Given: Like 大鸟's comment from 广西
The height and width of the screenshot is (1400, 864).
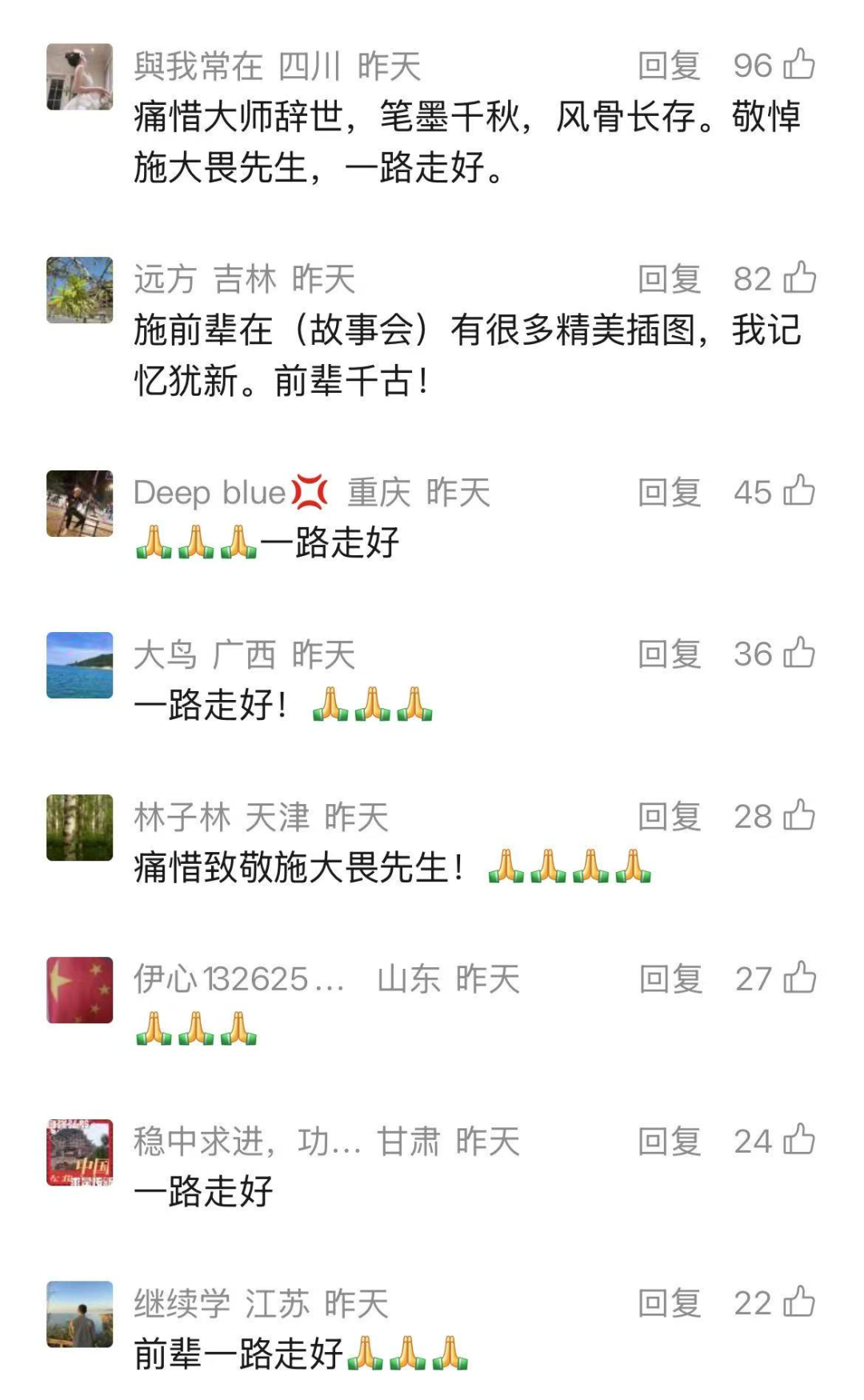Looking at the screenshot, I should (799, 654).
